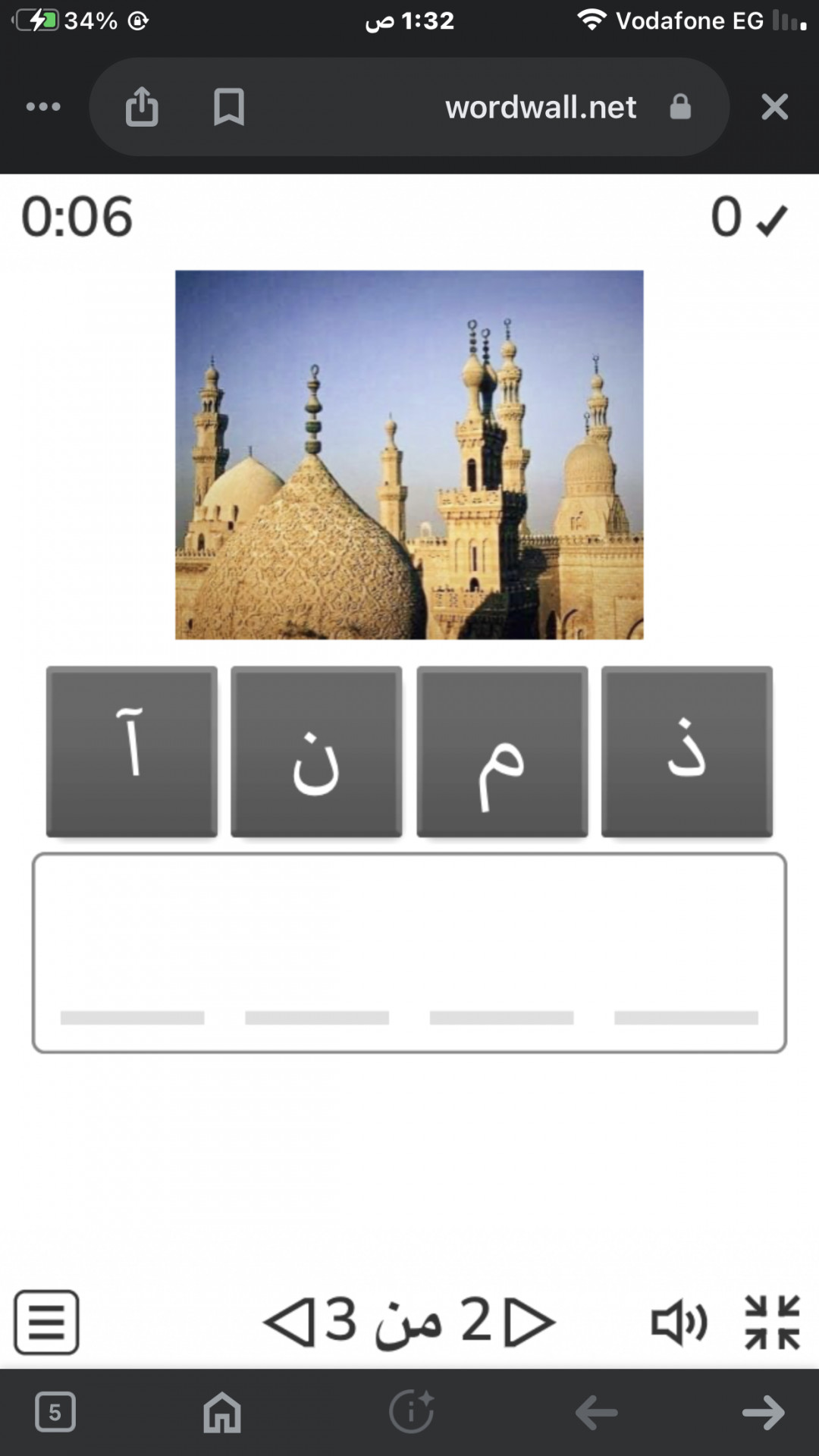
Task: Open the game menu button
Action: 46,1322
